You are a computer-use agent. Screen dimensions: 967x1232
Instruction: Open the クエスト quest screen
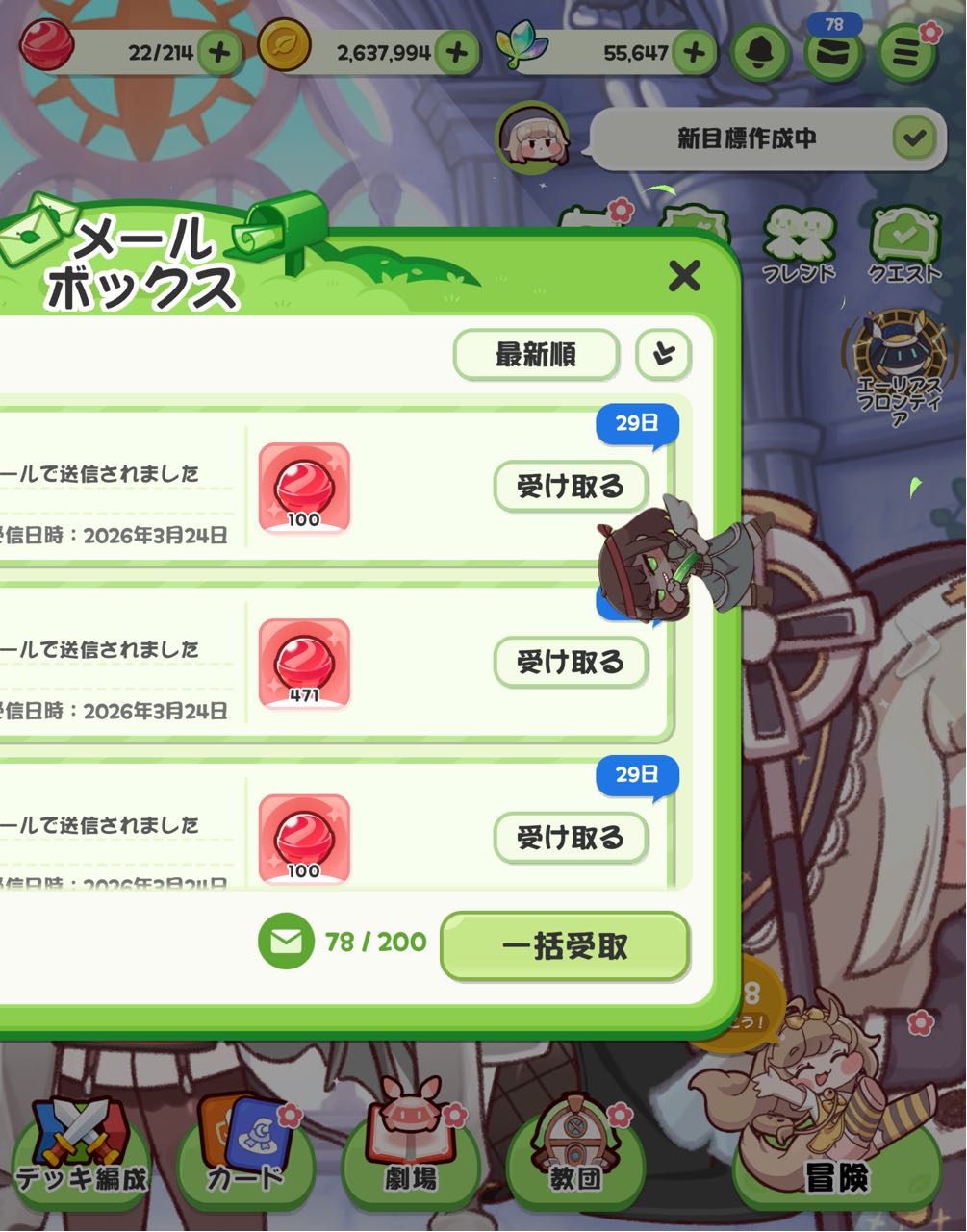point(904,246)
